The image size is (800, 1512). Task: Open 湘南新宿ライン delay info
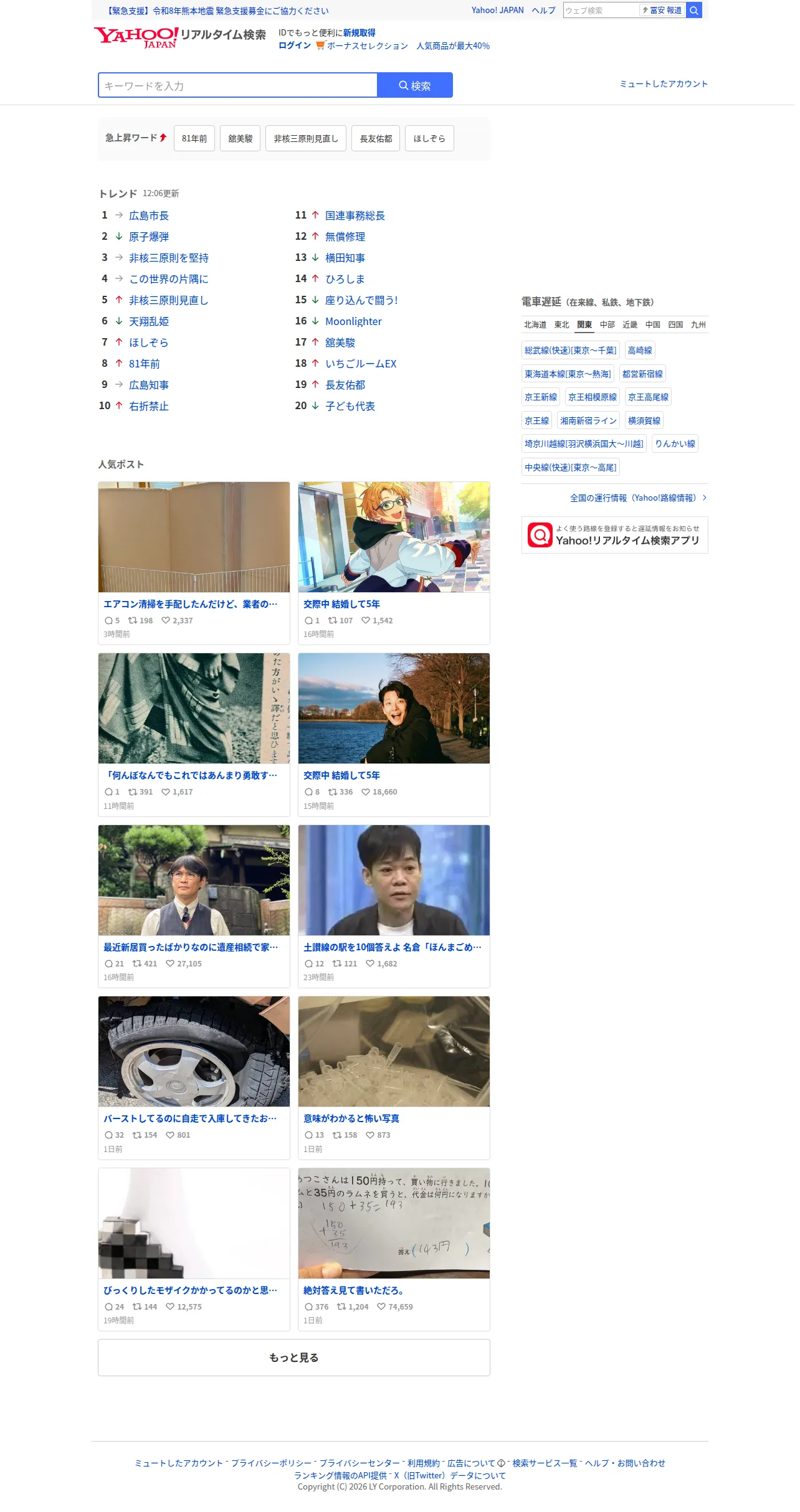pos(588,421)
